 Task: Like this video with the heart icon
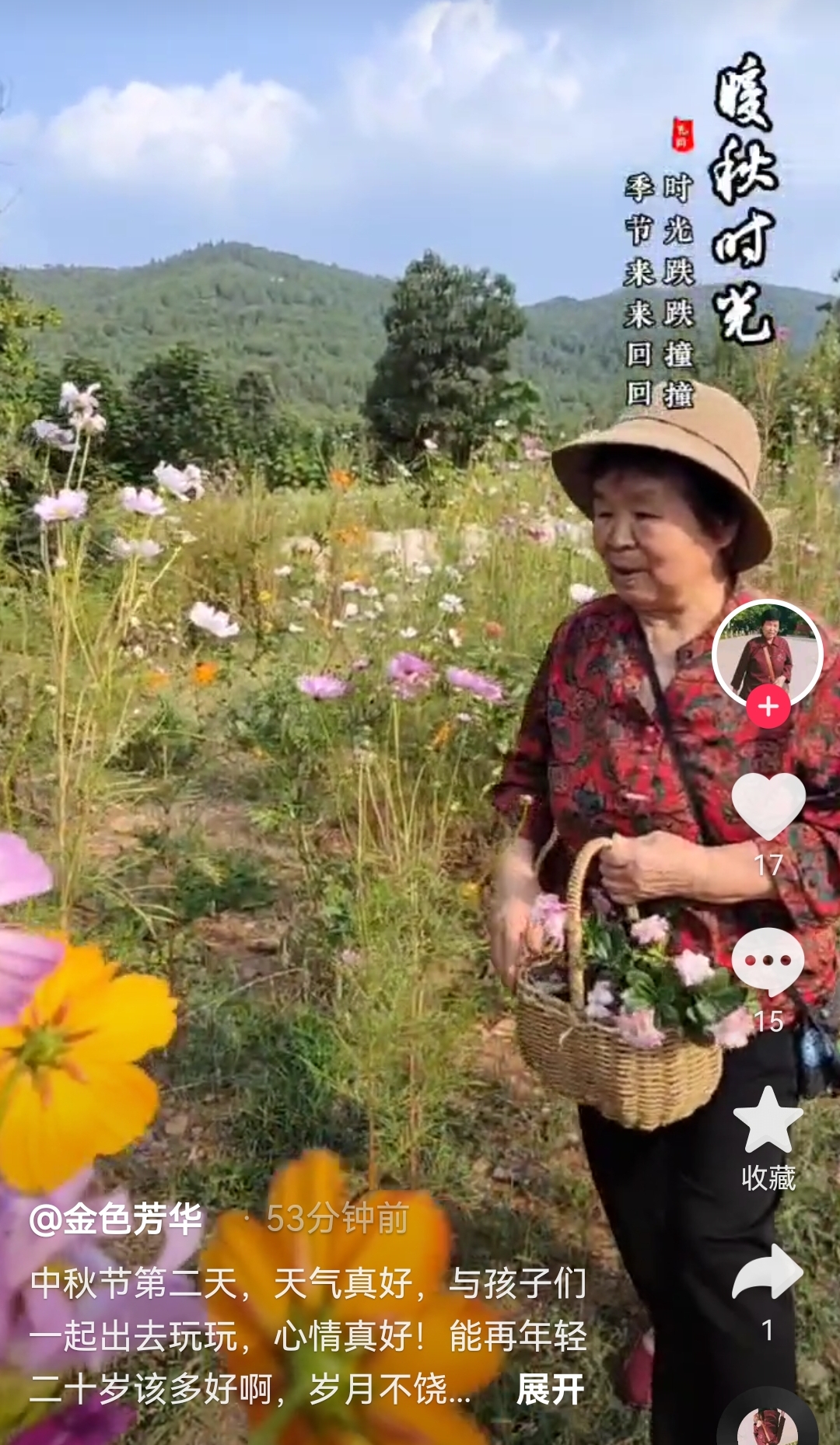pyautogui.click(x=768, y=806)
